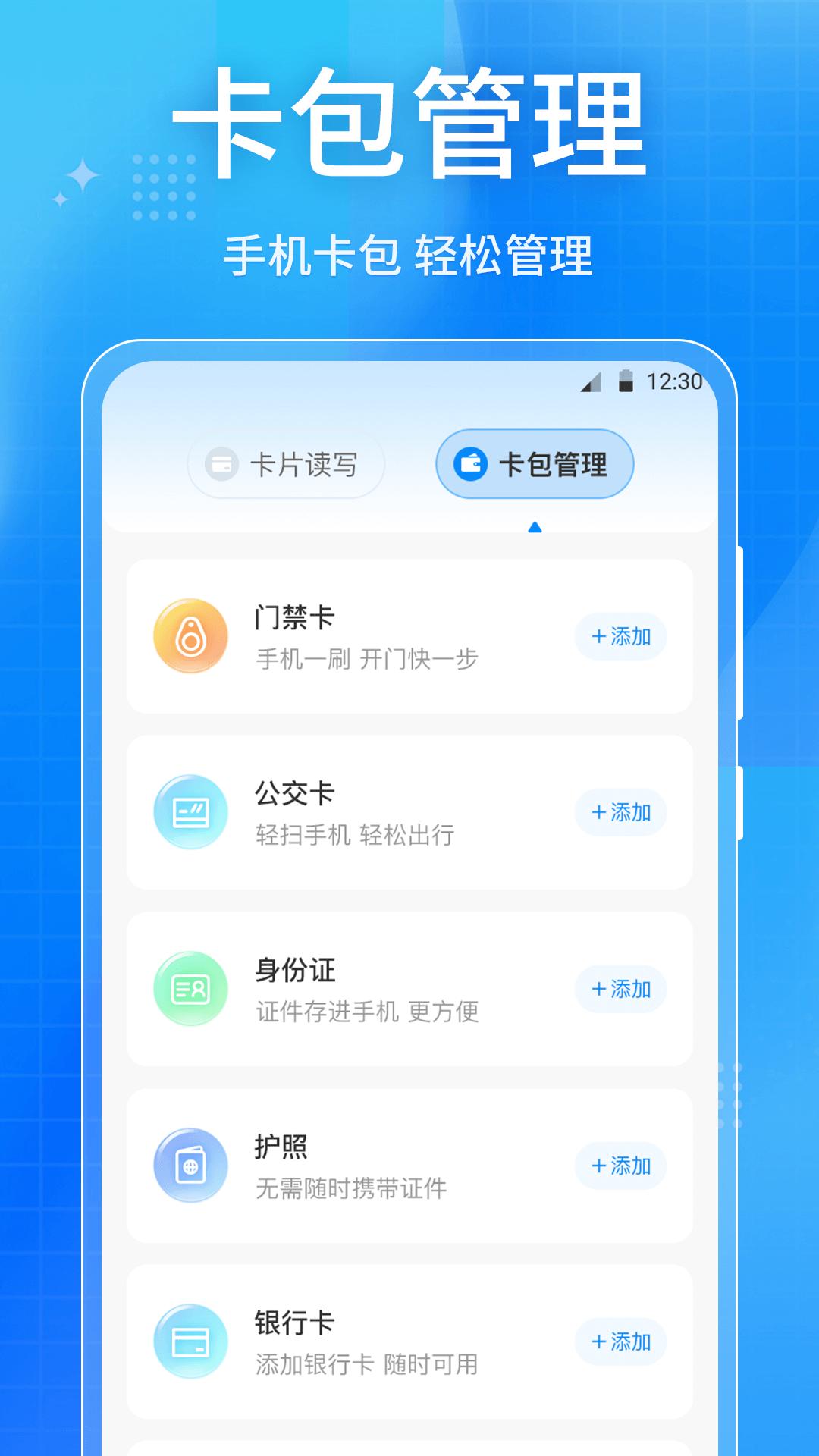Click the bank card icon next to 银行卡
The width and height of the screenshot is (819, 1456).
click(x=190, y=1341)
